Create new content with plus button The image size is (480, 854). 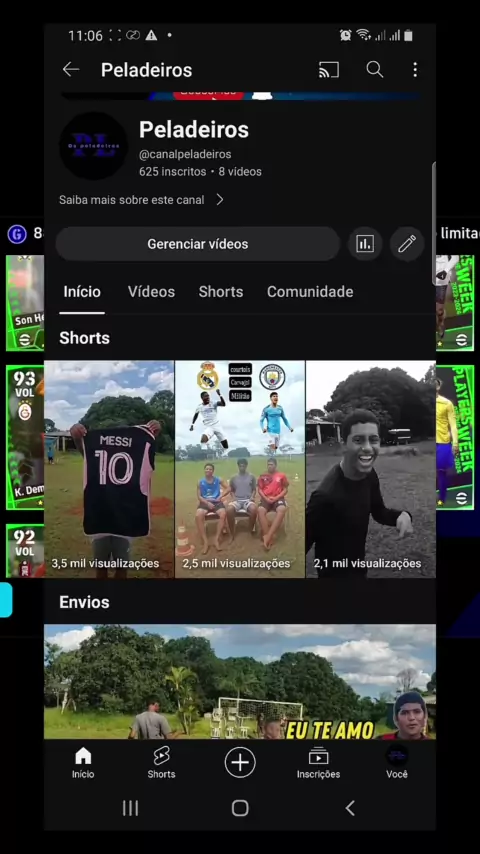pyautogui.click(x=240, y=762)
